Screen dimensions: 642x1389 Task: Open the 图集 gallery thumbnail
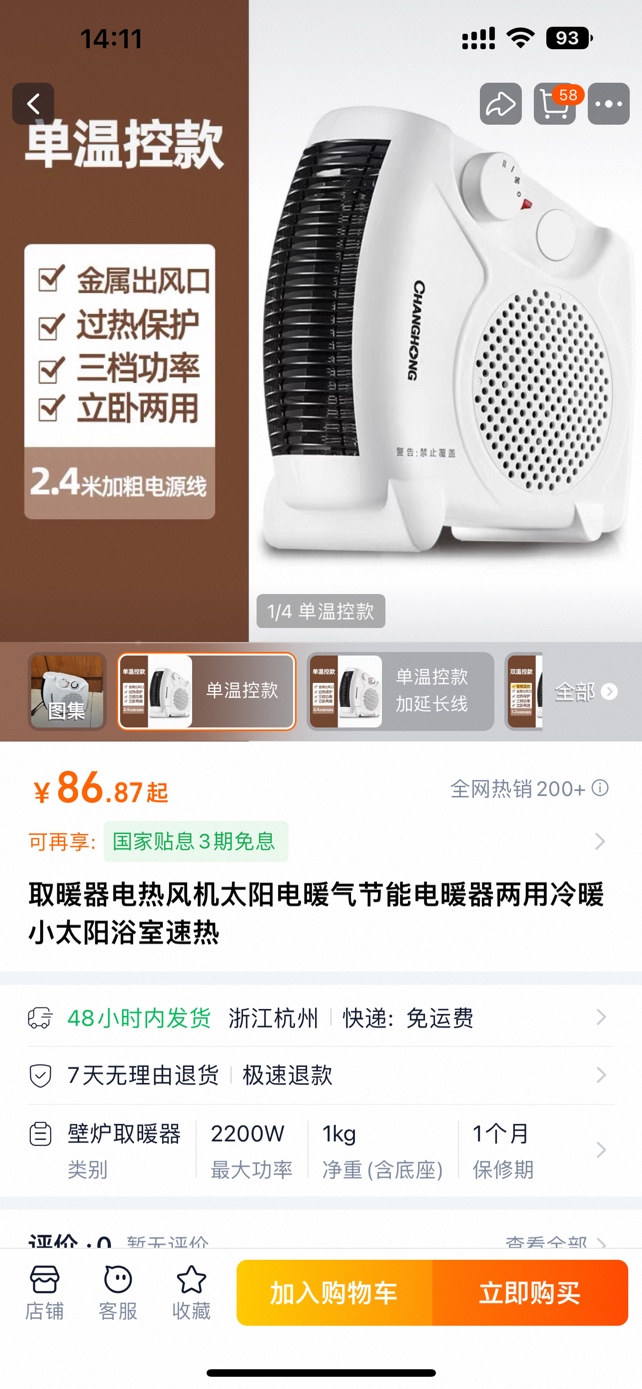pos(67,691)
